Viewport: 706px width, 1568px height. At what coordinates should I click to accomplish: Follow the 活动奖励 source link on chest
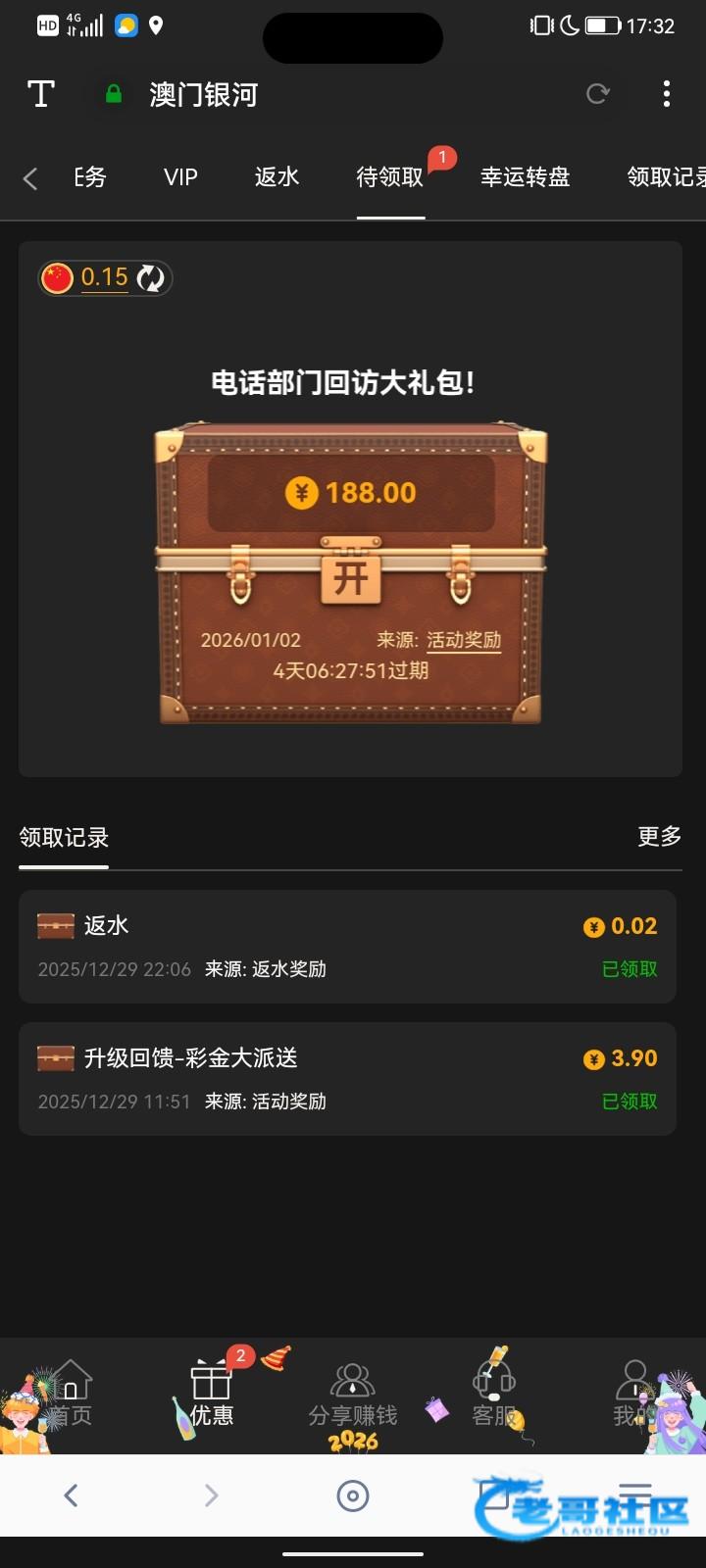(464, 640)
